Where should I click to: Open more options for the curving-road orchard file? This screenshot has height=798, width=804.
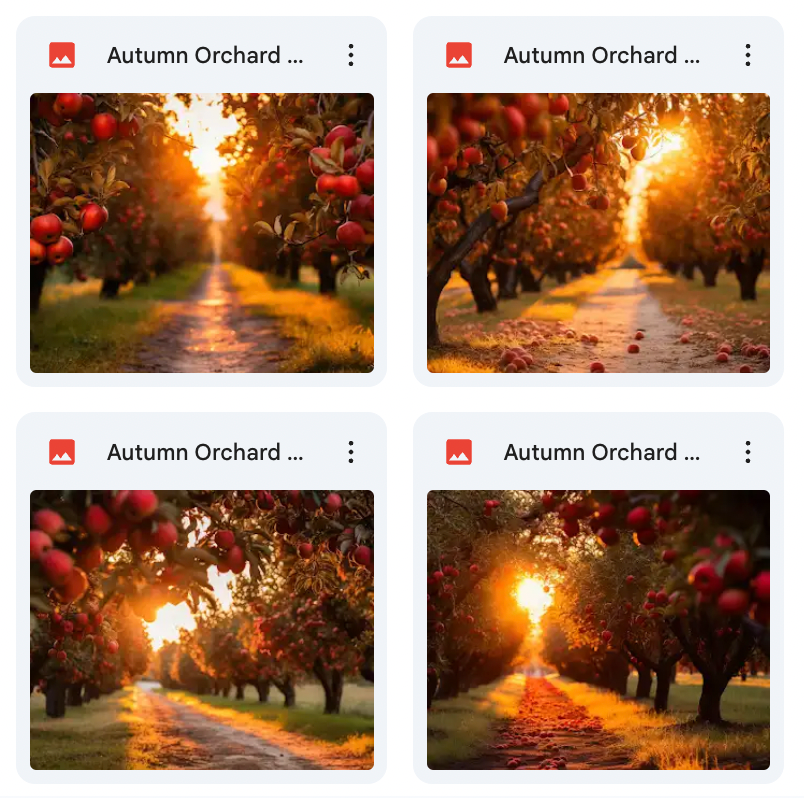coord(351,452)
